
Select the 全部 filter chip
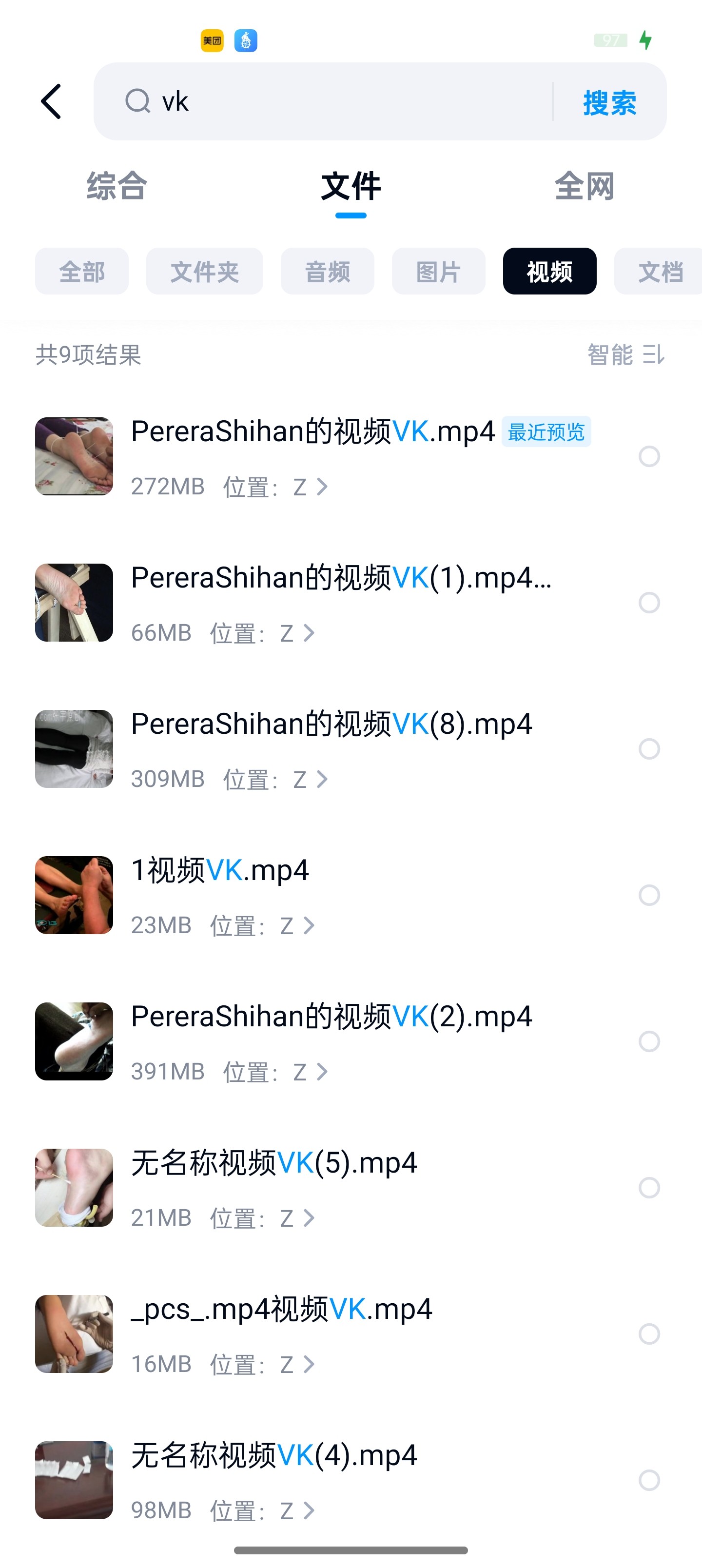(x=81, y=272)
